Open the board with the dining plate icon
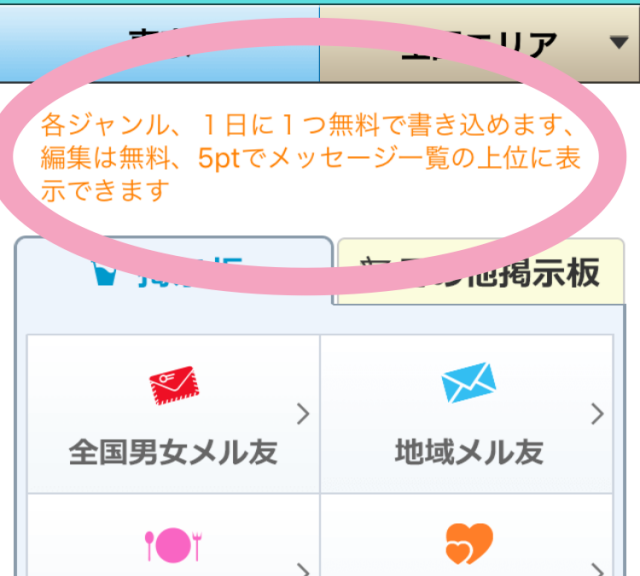Screen dimensions: 640x576 pos(173,545)
